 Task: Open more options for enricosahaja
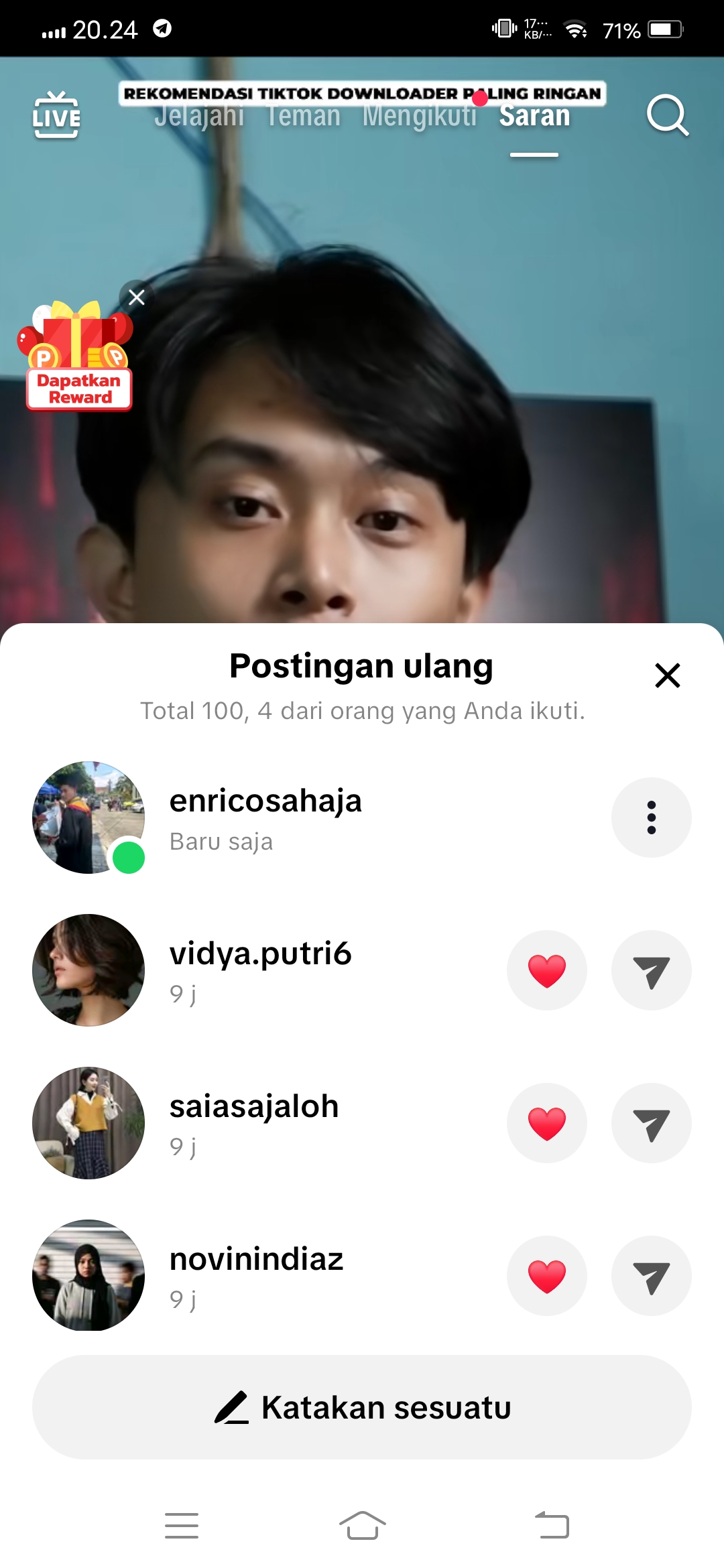651,818
